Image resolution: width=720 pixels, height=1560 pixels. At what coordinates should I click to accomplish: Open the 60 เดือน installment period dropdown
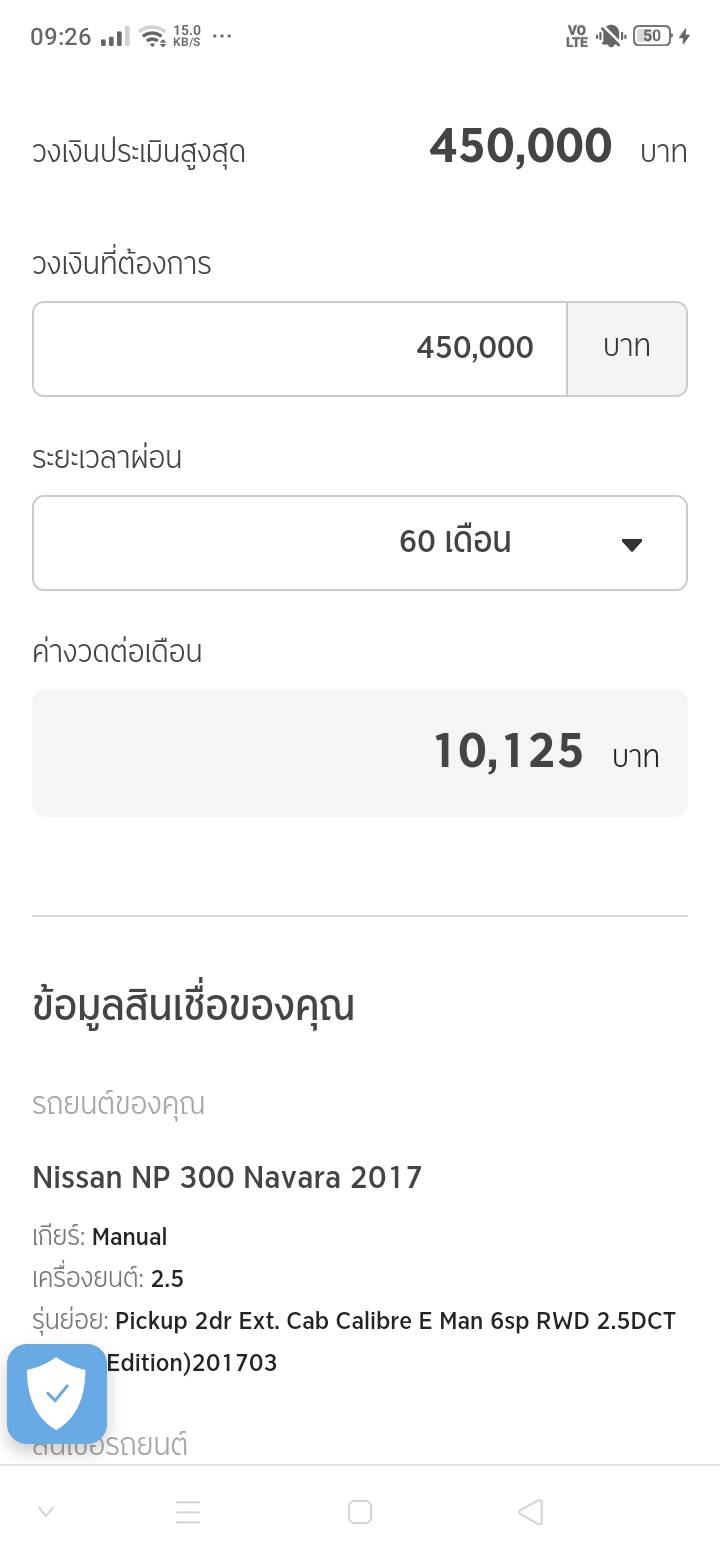click(360, 542)
